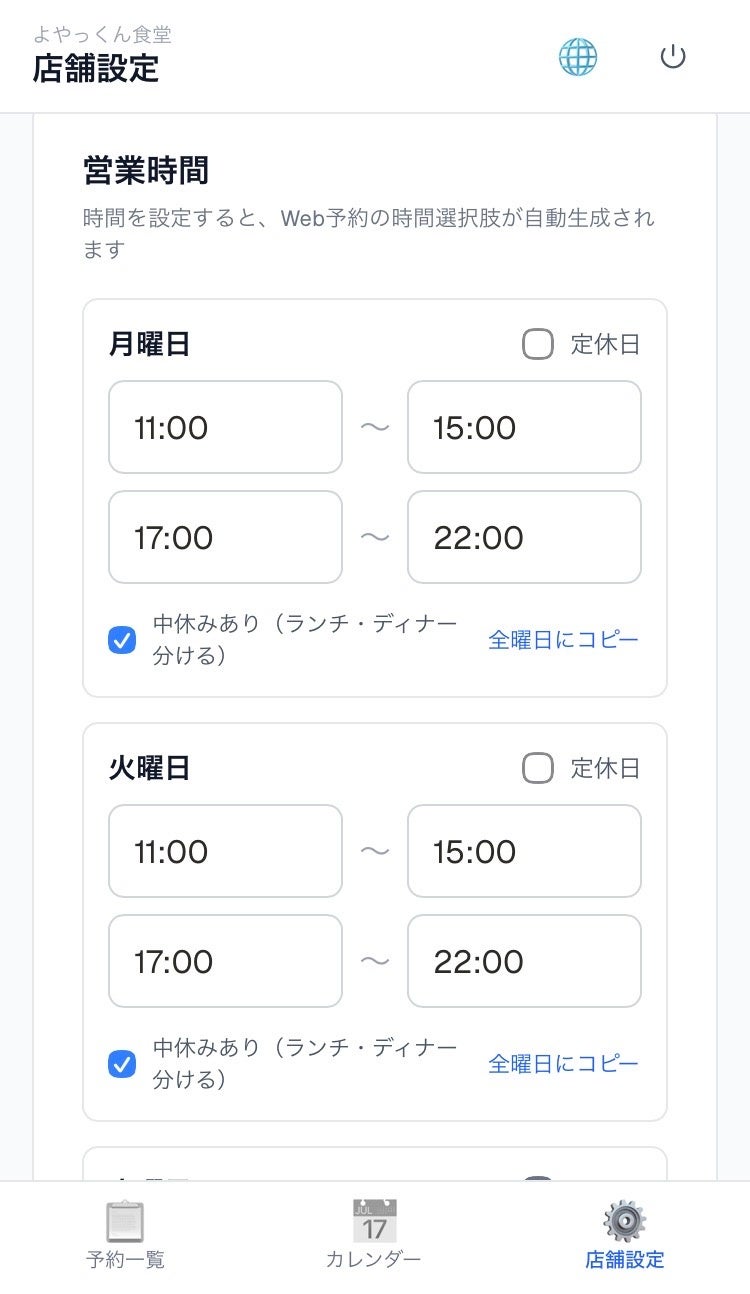Screen dimensions: 750x1294
Task: Edit 月曜日 lunch closing time 15:00
Action: pyautogui.click(x=524, y=428)
